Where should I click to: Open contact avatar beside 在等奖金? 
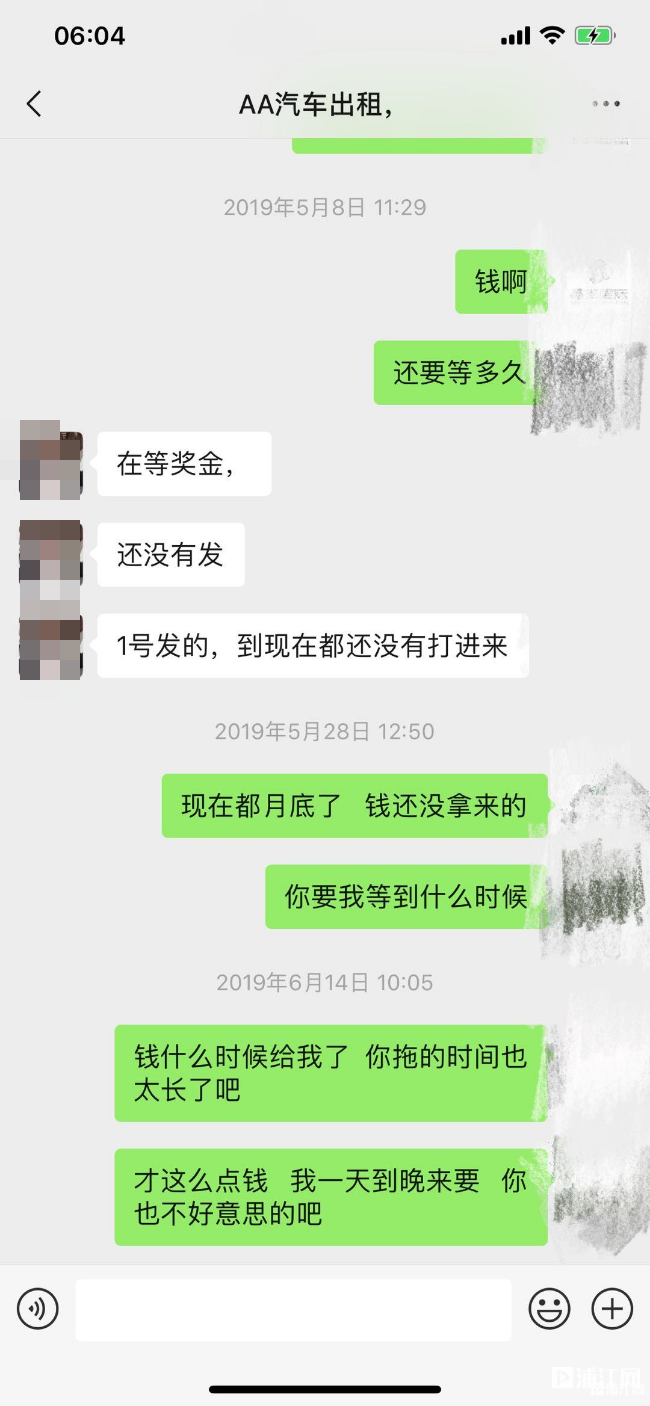click(x=51, y=461)
